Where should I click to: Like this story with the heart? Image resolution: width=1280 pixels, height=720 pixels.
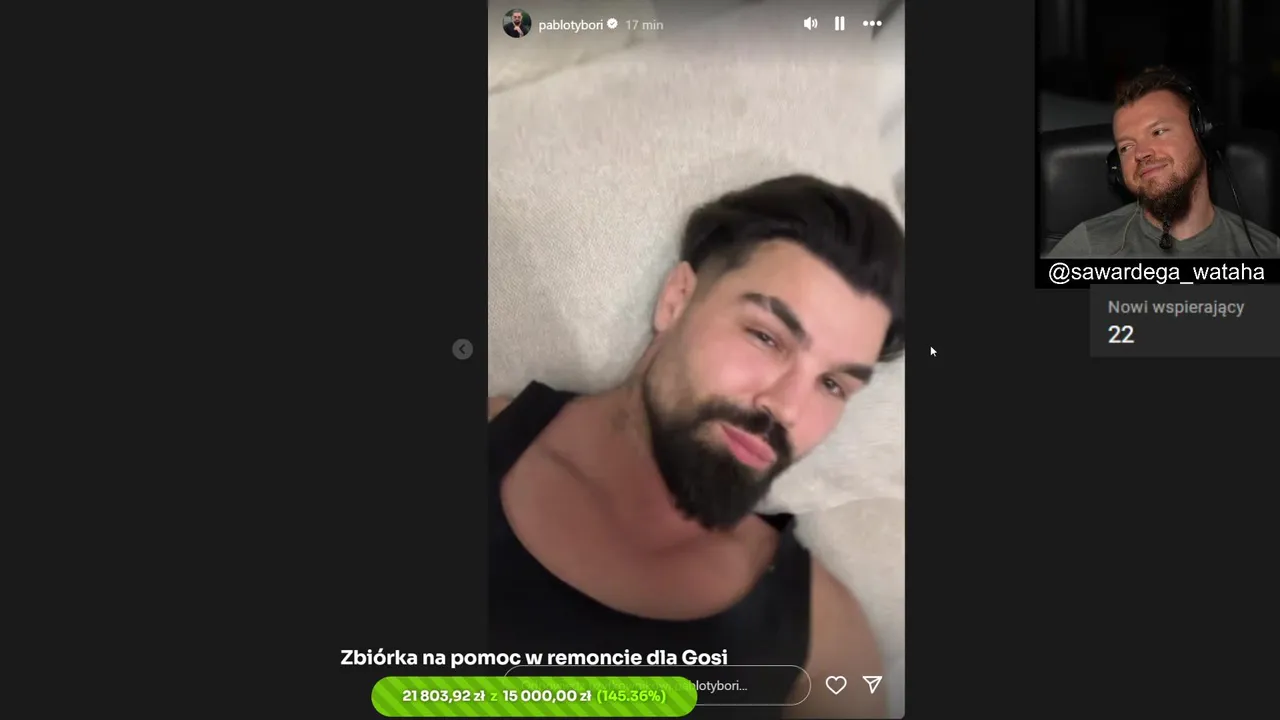point(836,685)
